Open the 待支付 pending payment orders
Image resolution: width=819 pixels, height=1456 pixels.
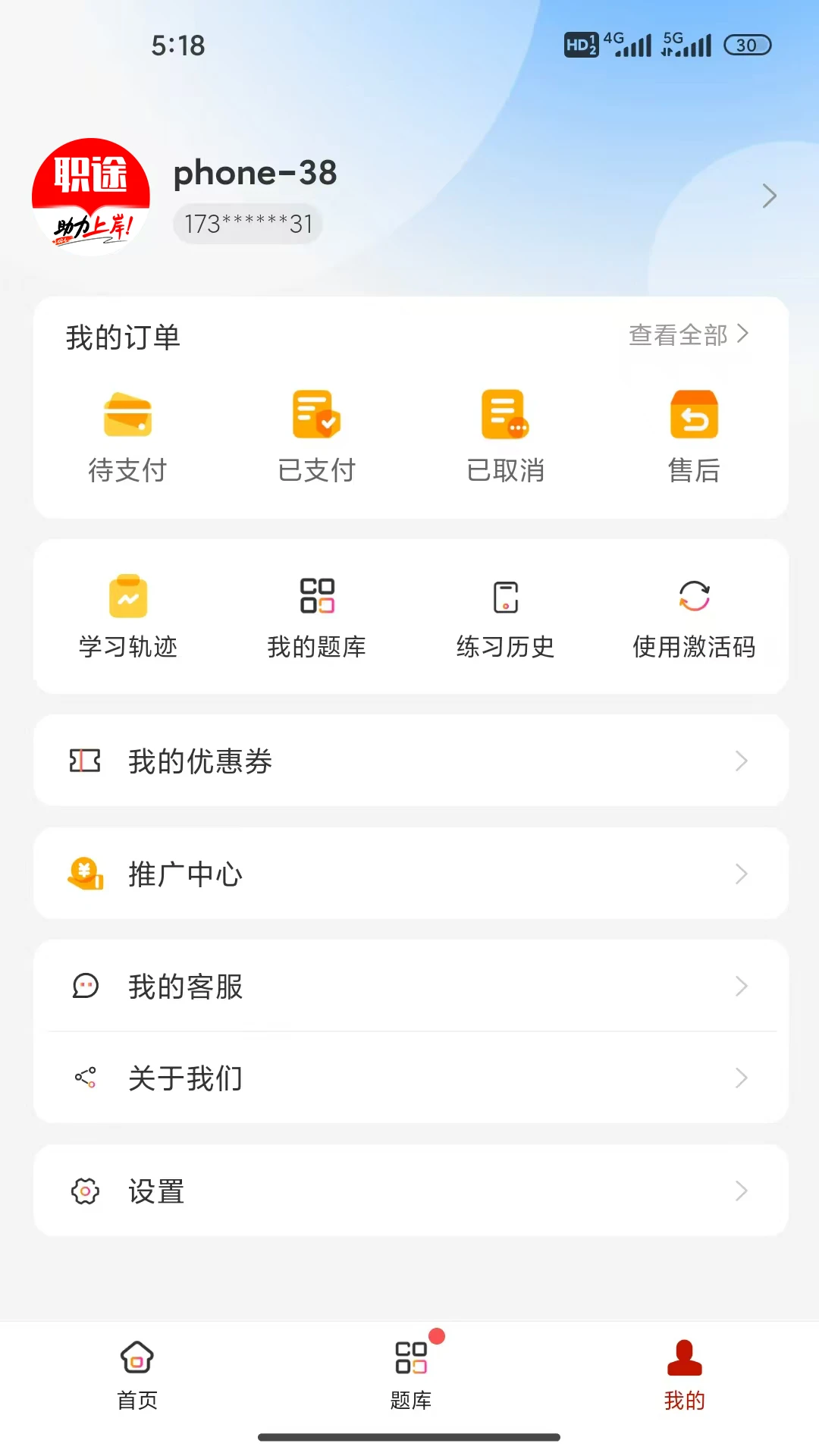point(128,434)
